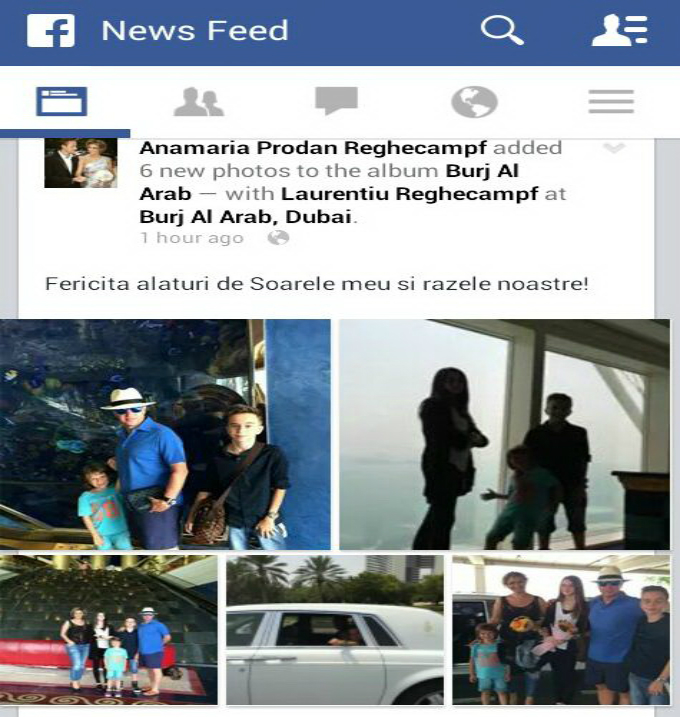Open the family photo on red carpet
This screenshot has width=680, height=717.
click(108, 630)
